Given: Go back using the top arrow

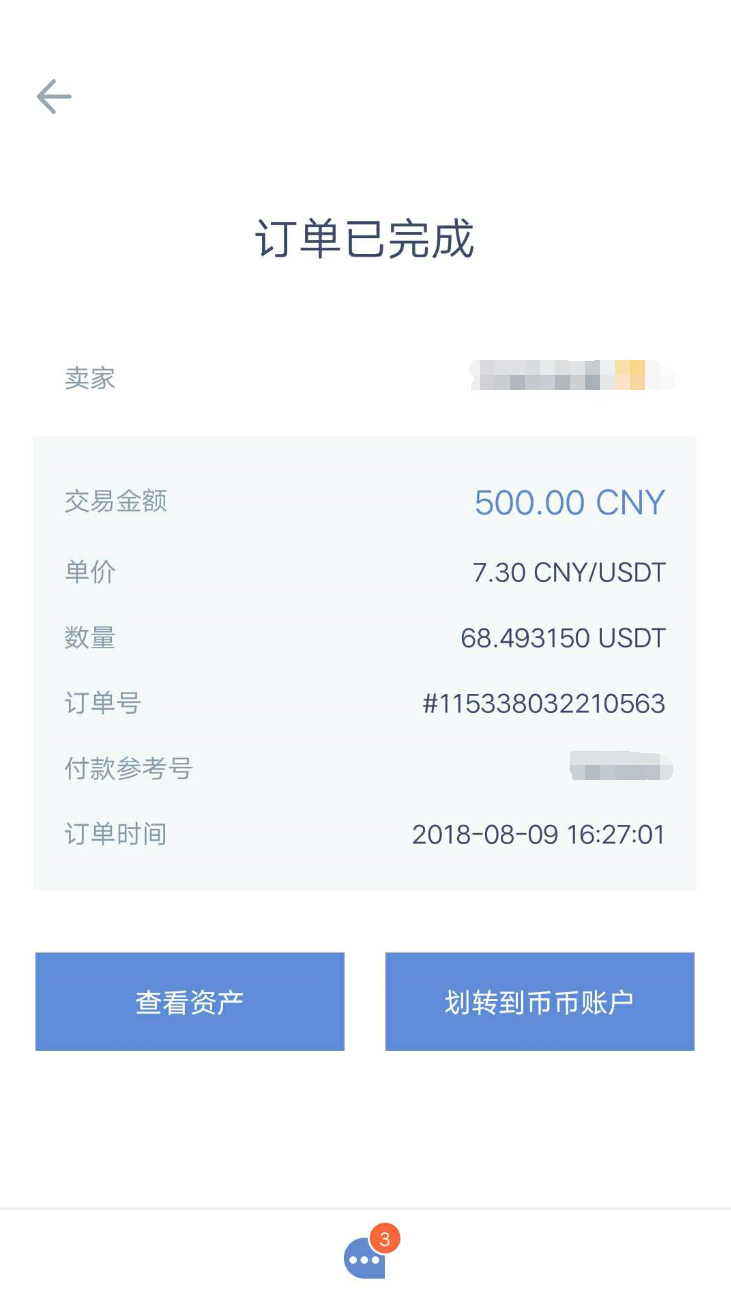Looking at the screenshot, I should 54,97.
